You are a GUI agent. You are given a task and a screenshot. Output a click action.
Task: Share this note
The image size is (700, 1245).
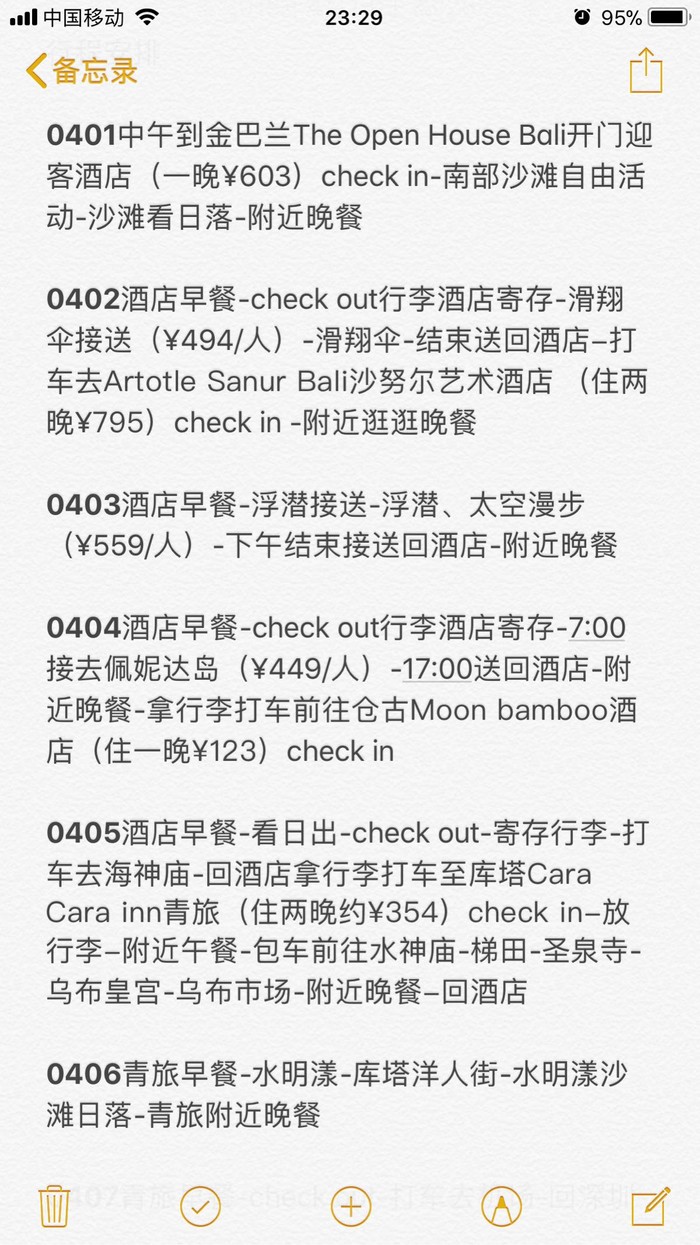coord(646,71)
